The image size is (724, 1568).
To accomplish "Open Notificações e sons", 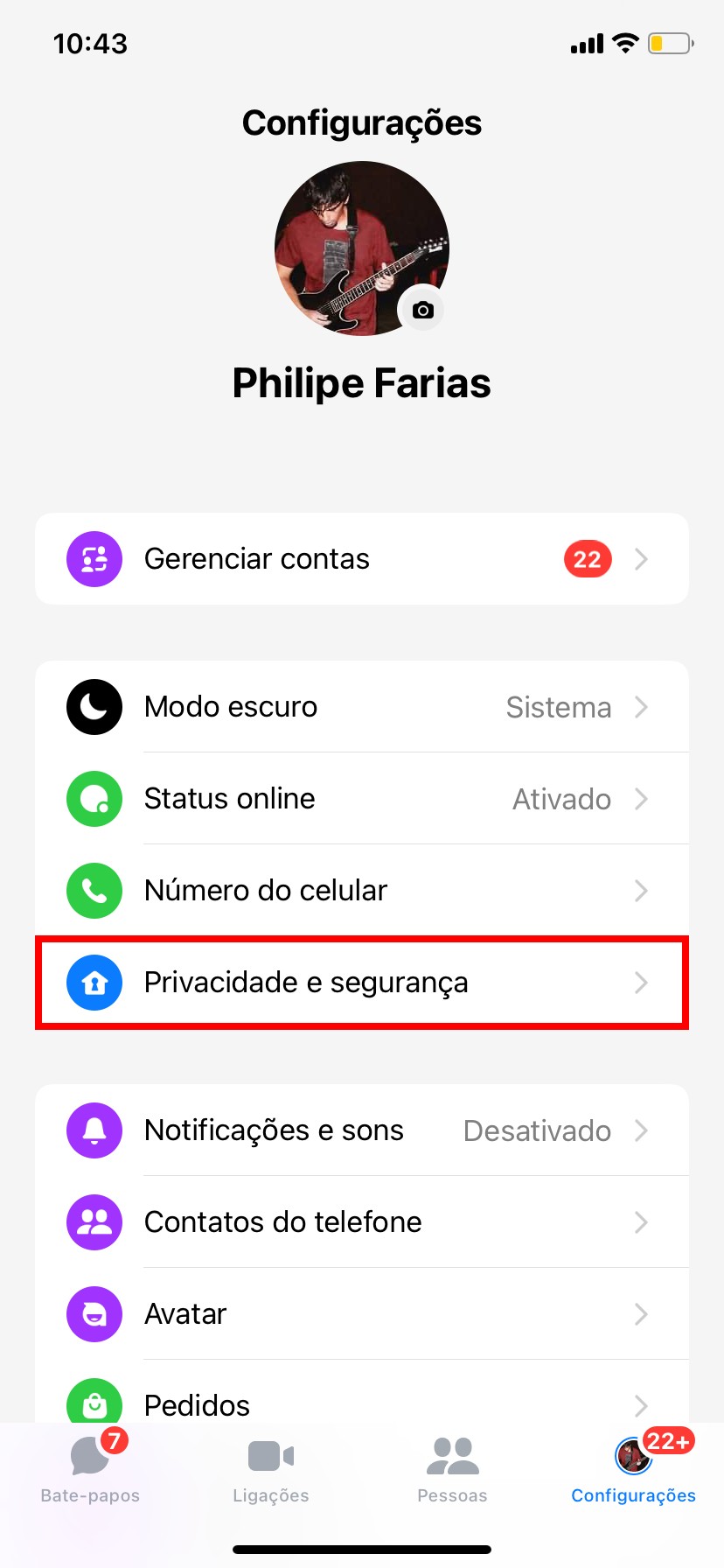I will point(362,1130).
